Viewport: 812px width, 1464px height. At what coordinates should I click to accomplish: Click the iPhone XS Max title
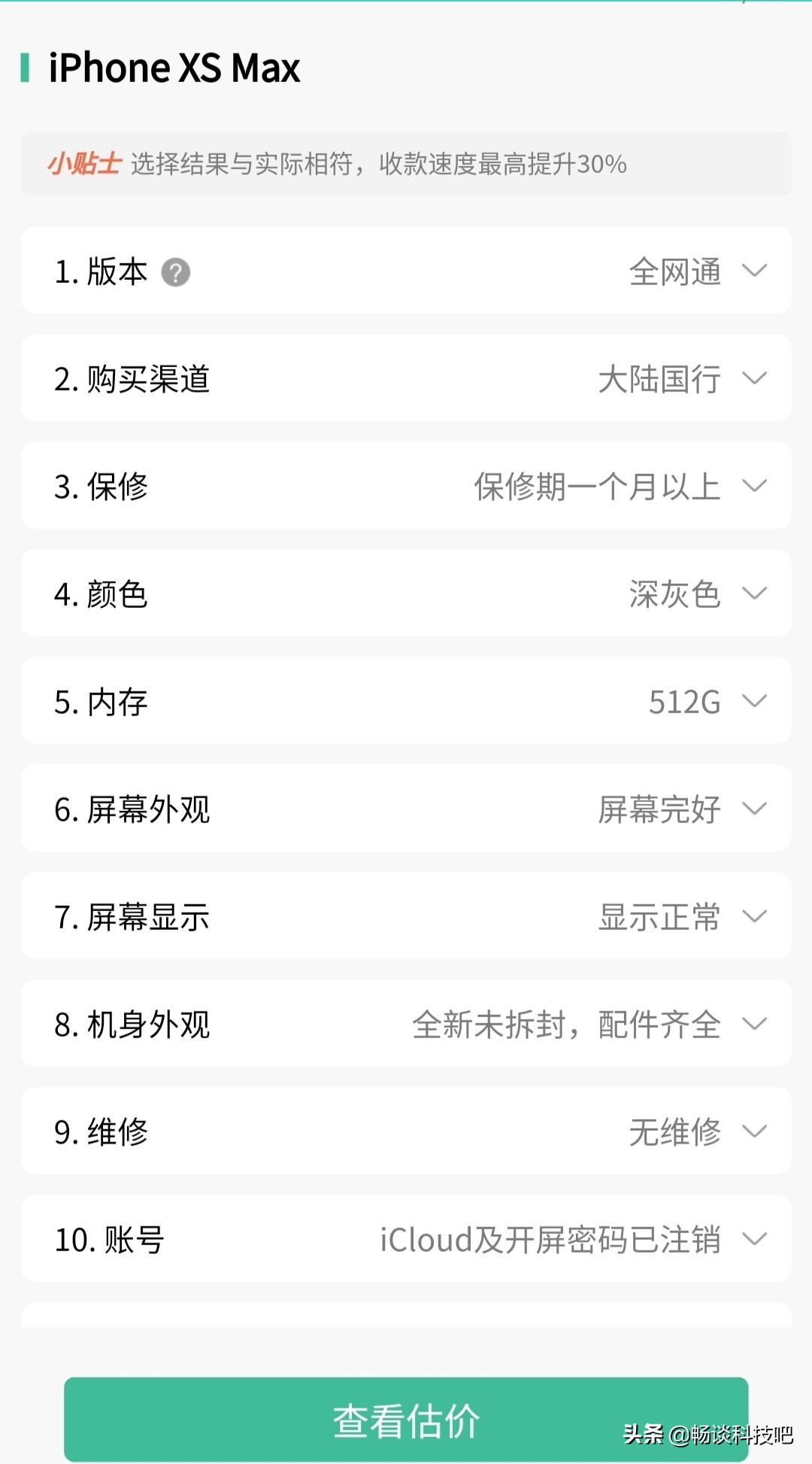(x=173, y=68)
